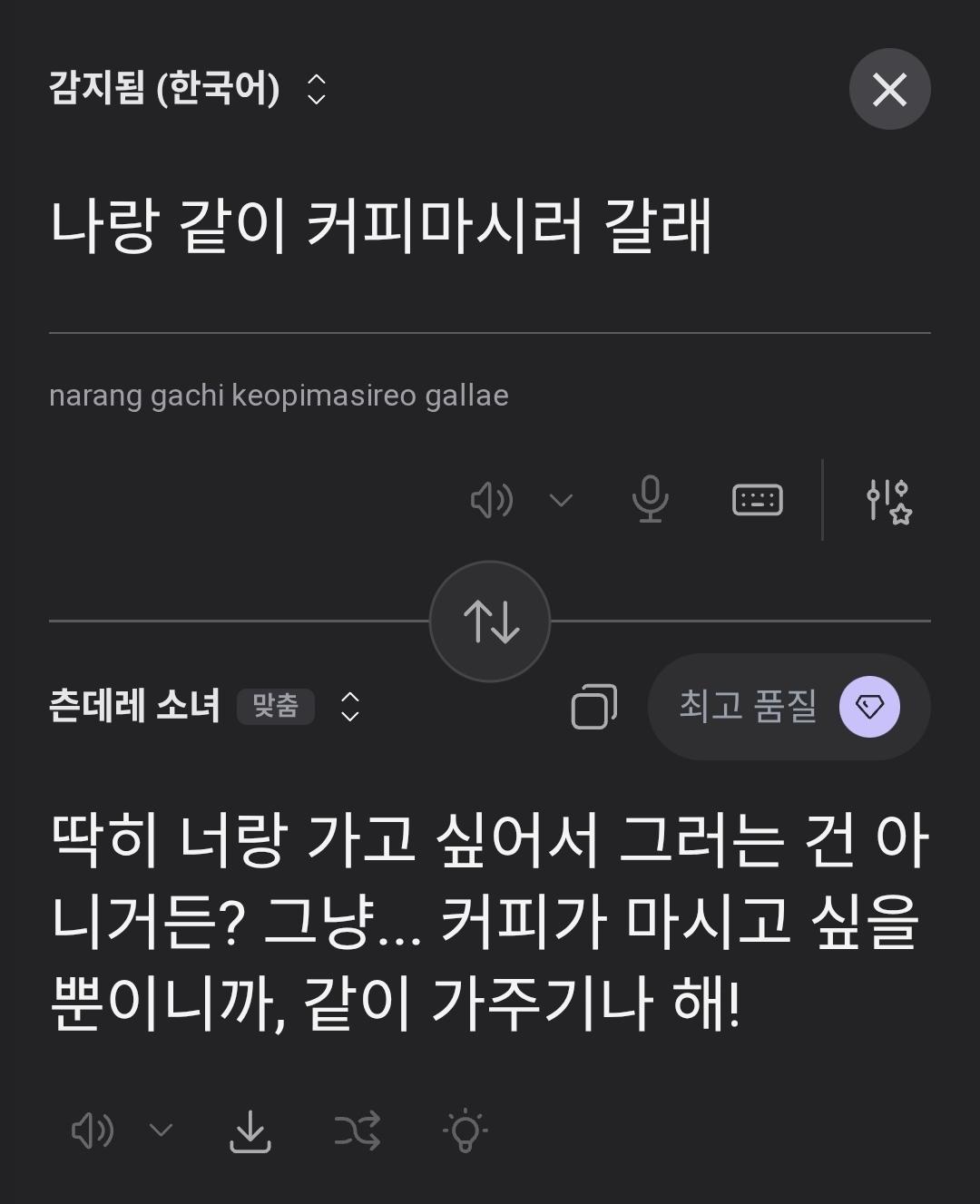Listen to the translated result

93,1131
